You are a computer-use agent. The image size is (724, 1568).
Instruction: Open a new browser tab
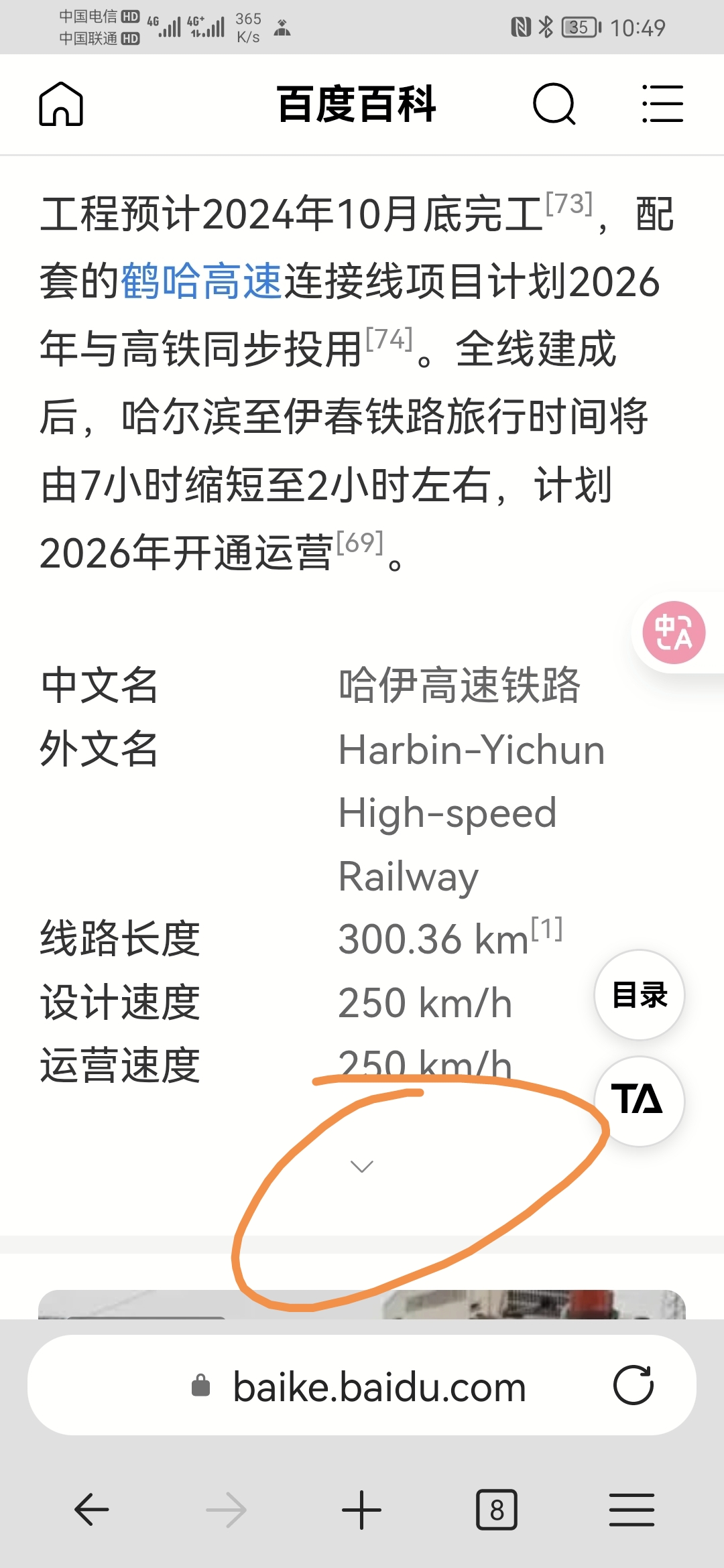click(x=362, y=1510)
